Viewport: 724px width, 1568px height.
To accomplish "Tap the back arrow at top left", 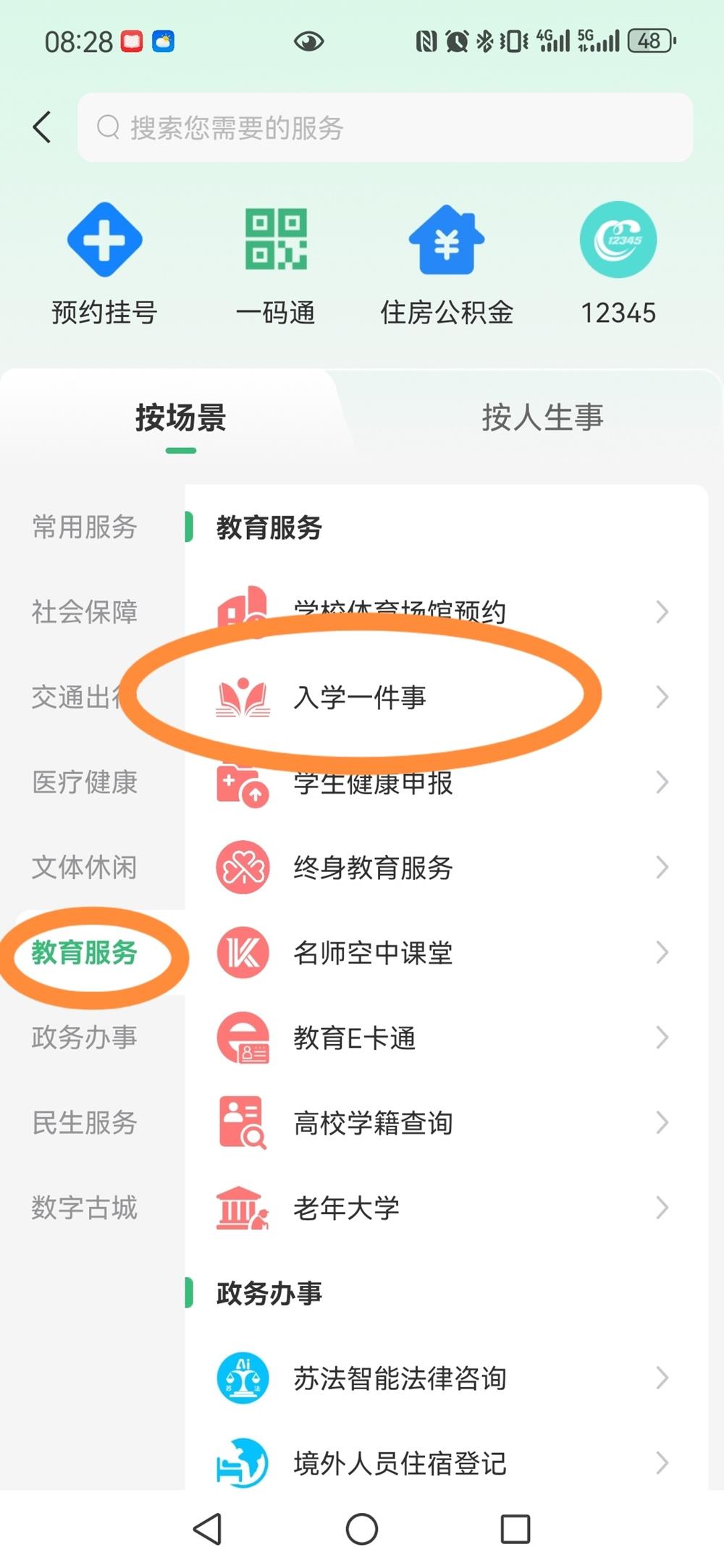I will (42, 127).
